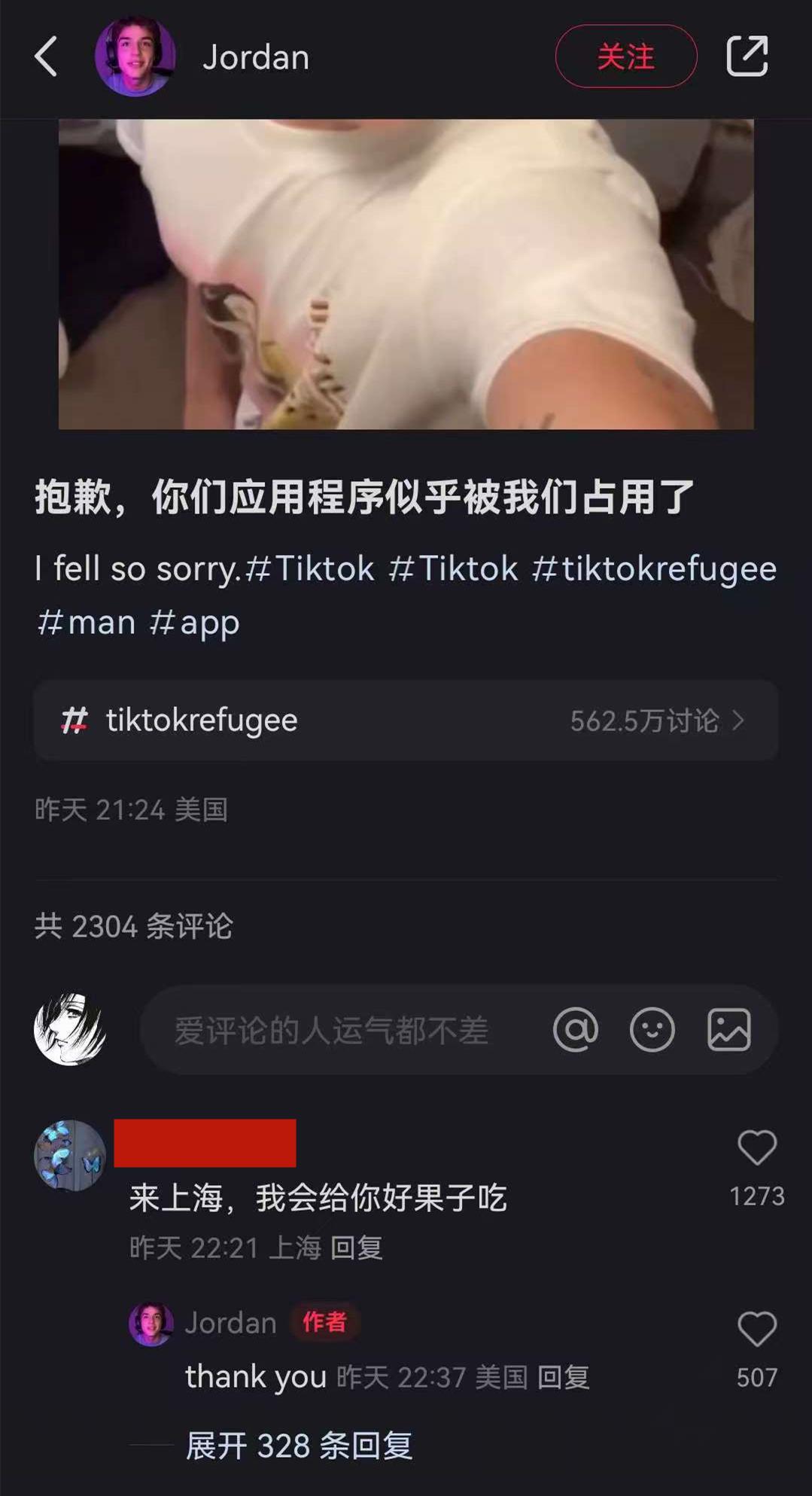The width and height of the screenshot is (812, 1496).
Task: Open Jordan's profile from the header avatar
Action: tap(135, 57)
